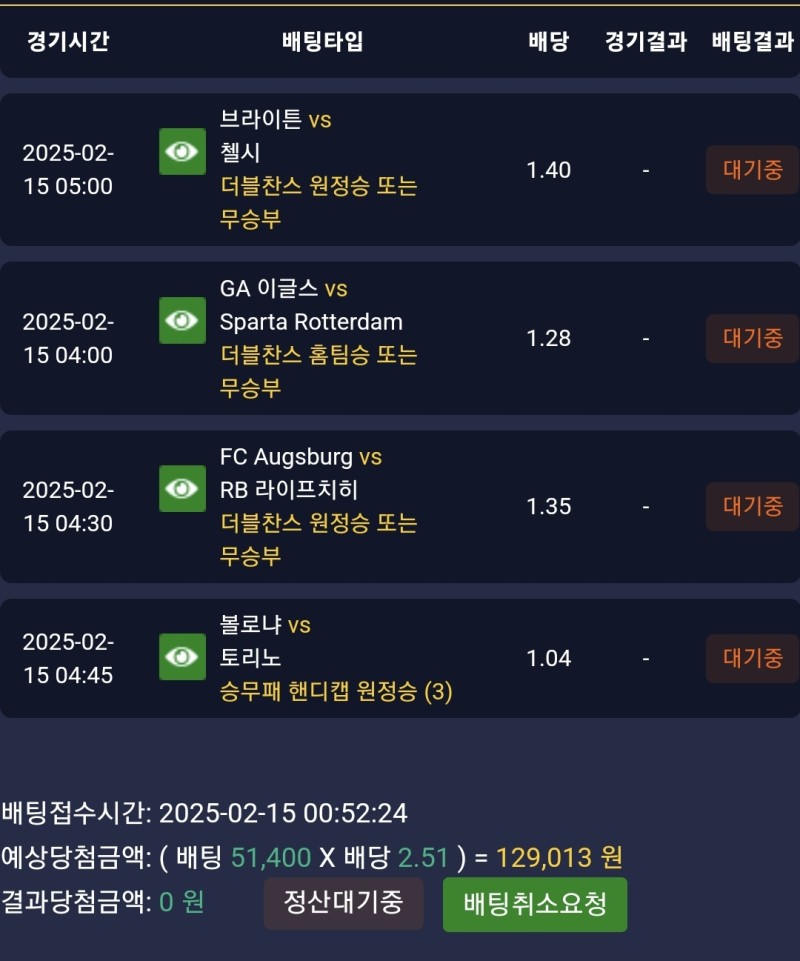
Task: Tap 대기중 status for GA 이글스 match
Action: point(752,338)
